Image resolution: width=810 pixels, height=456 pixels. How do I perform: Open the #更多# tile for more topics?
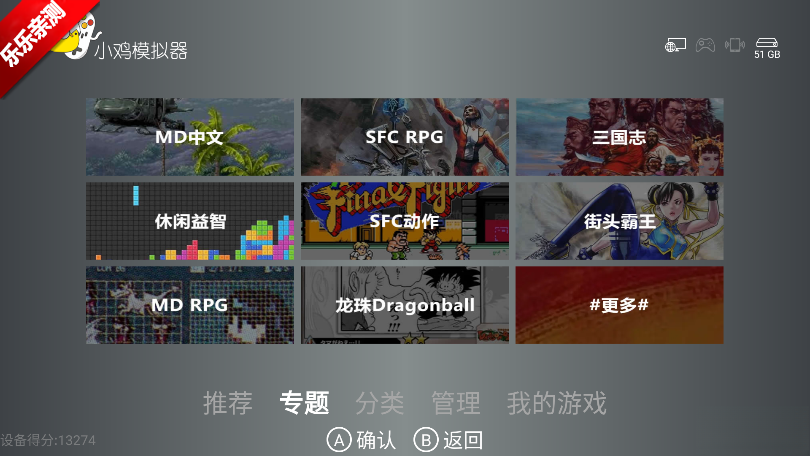pyautogui.click(x=619, y=305)
